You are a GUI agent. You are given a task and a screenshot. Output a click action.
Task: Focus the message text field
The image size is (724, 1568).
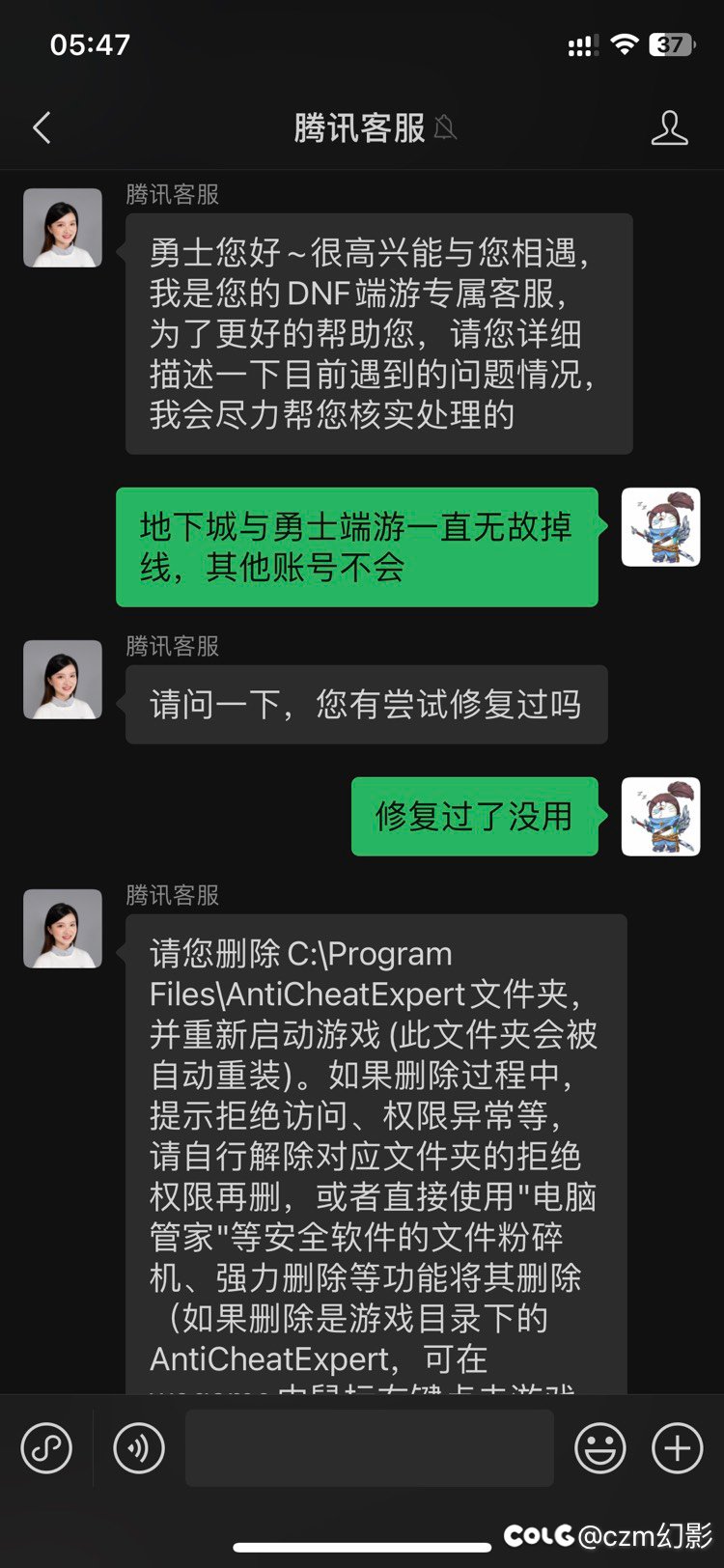(369, 1448)
